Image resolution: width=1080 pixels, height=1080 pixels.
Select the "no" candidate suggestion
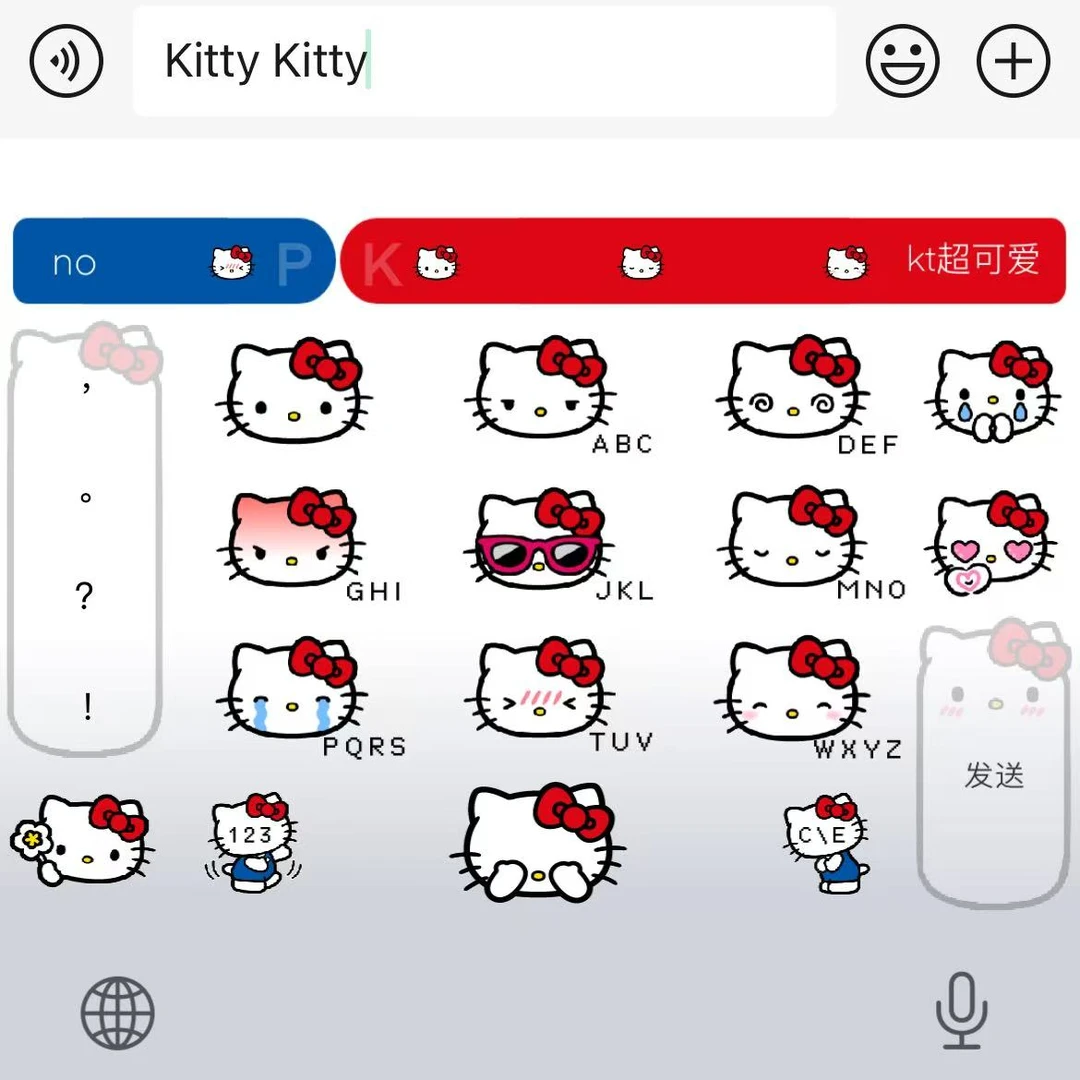[74, 263]
